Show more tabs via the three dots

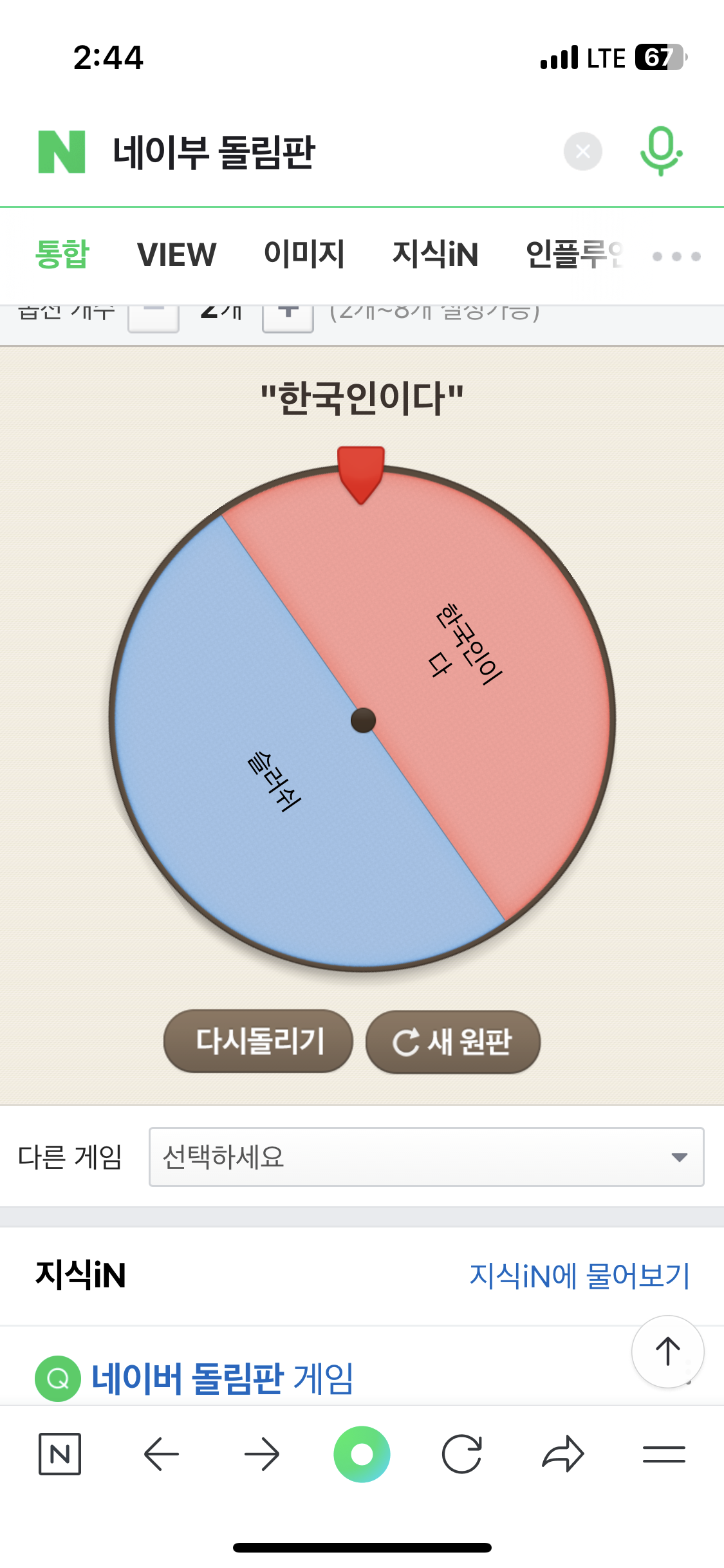coord(676,256)
